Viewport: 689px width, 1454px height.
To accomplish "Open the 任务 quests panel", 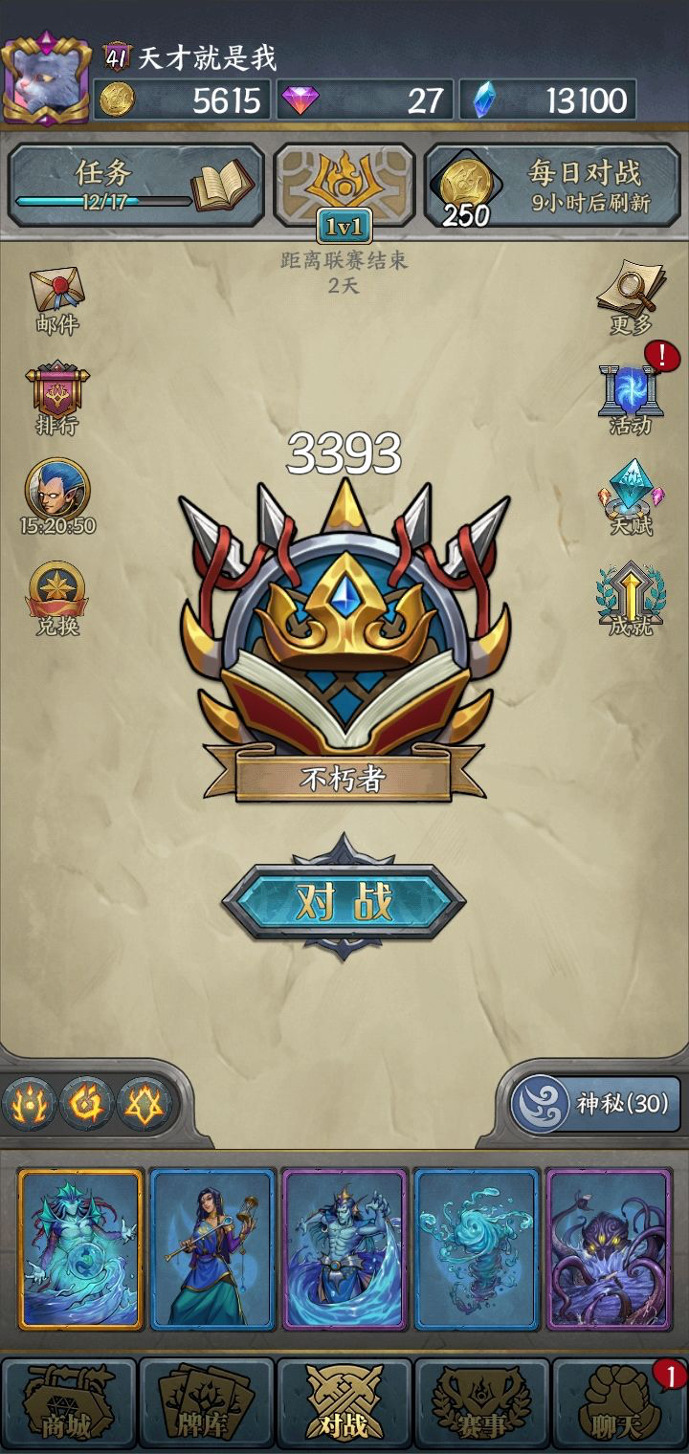I will (x=136, y=185).
